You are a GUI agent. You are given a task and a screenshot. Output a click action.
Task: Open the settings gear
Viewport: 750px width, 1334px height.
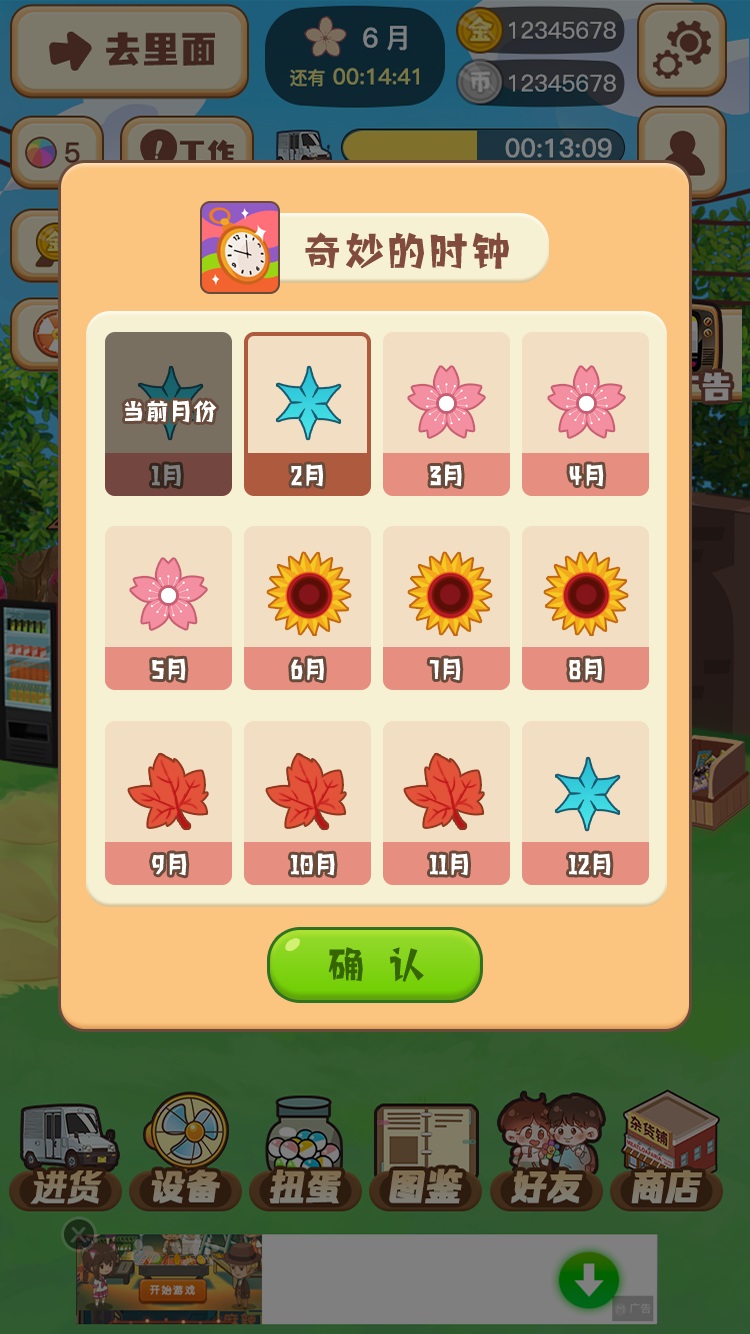tap(681, 49)
